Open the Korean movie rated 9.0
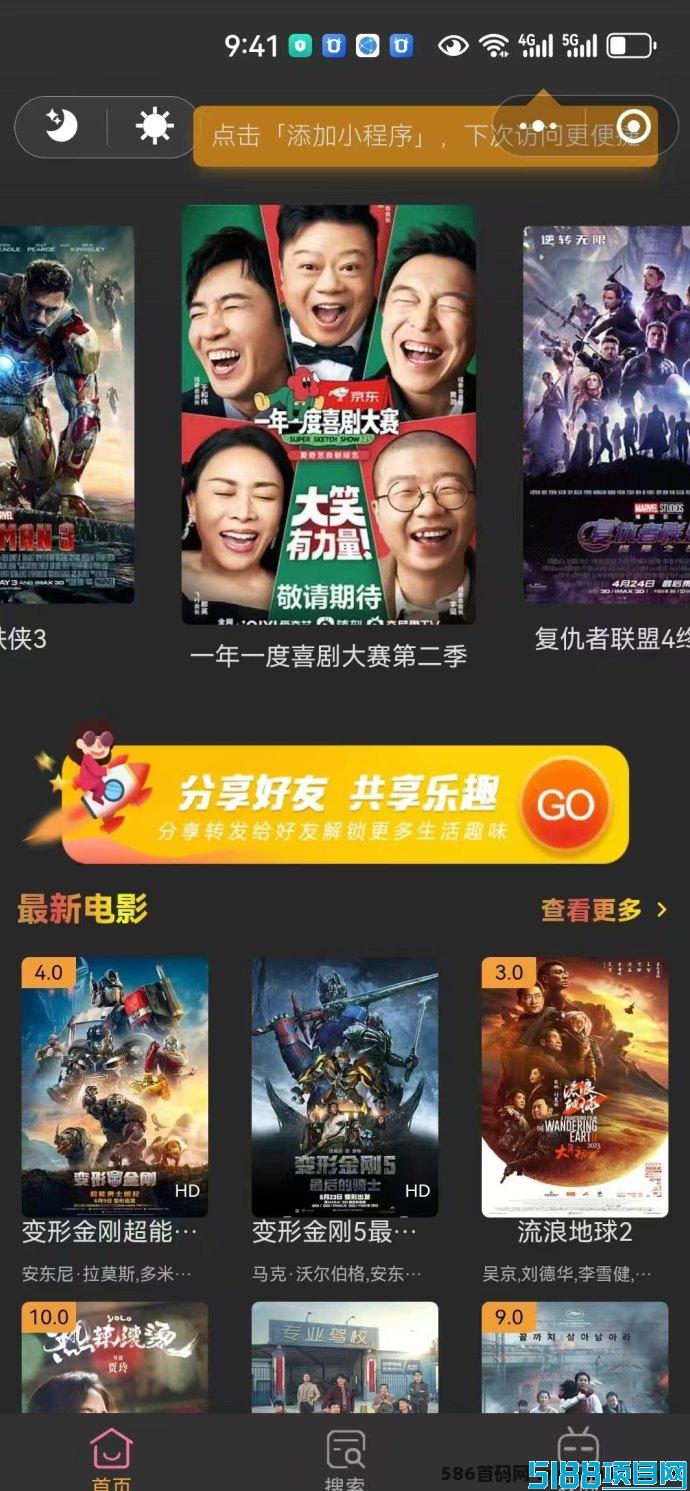This screenshot has width=690, height=1491. pos(575,1357)
